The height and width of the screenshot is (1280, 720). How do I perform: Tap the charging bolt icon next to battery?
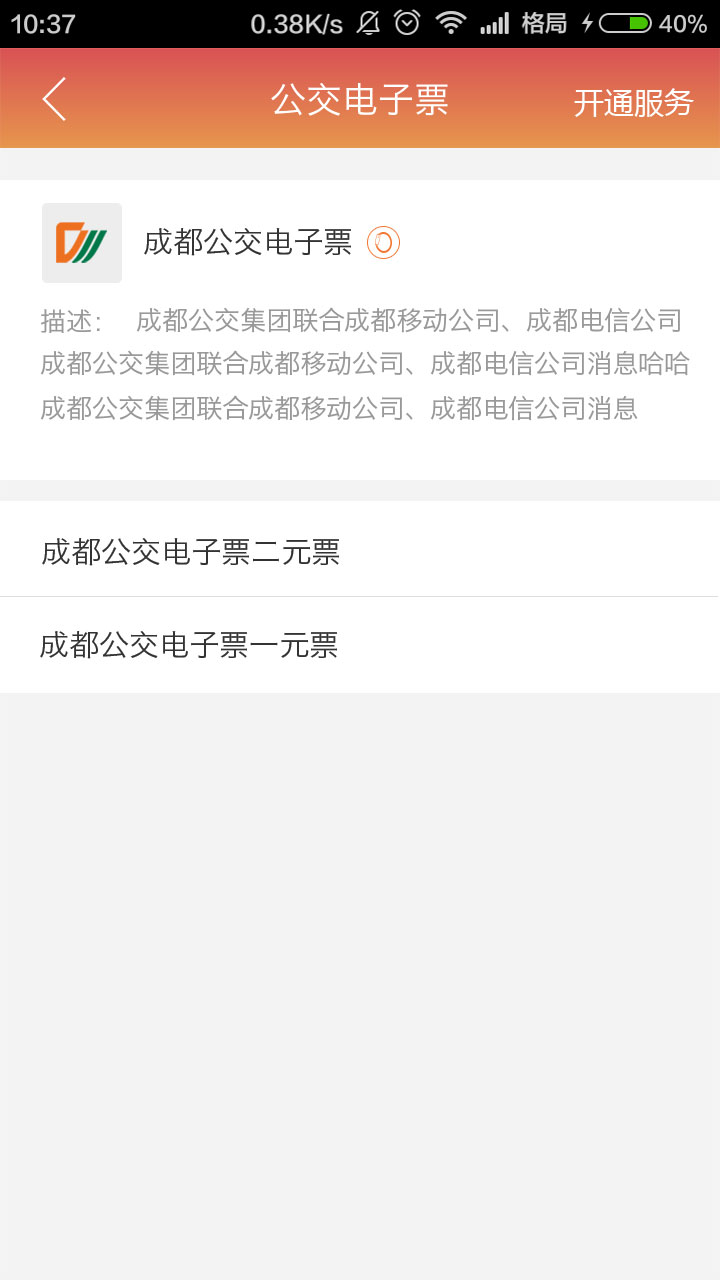click(590, 22)
